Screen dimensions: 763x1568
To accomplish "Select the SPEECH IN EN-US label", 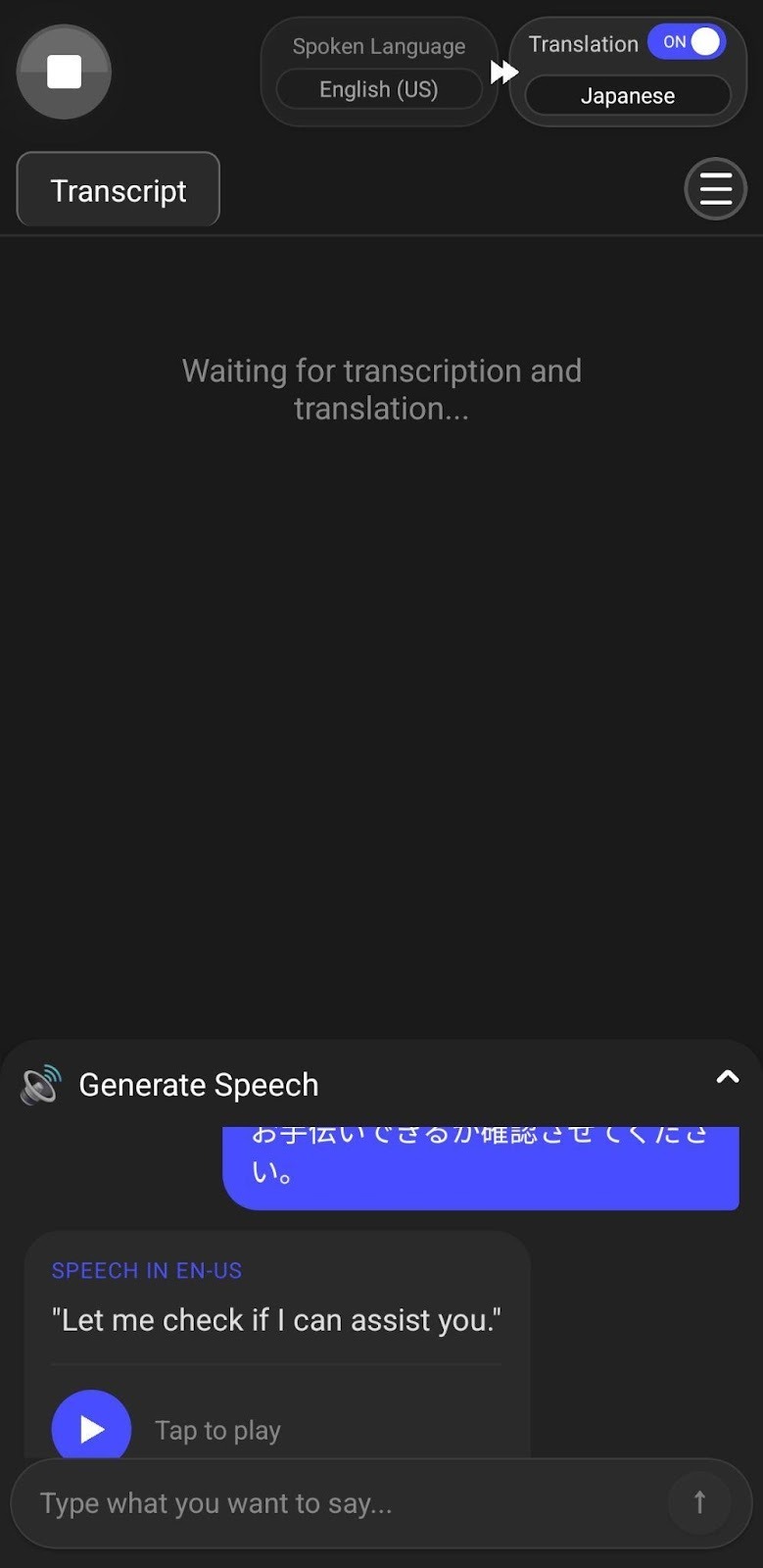I will point(145,1270).
